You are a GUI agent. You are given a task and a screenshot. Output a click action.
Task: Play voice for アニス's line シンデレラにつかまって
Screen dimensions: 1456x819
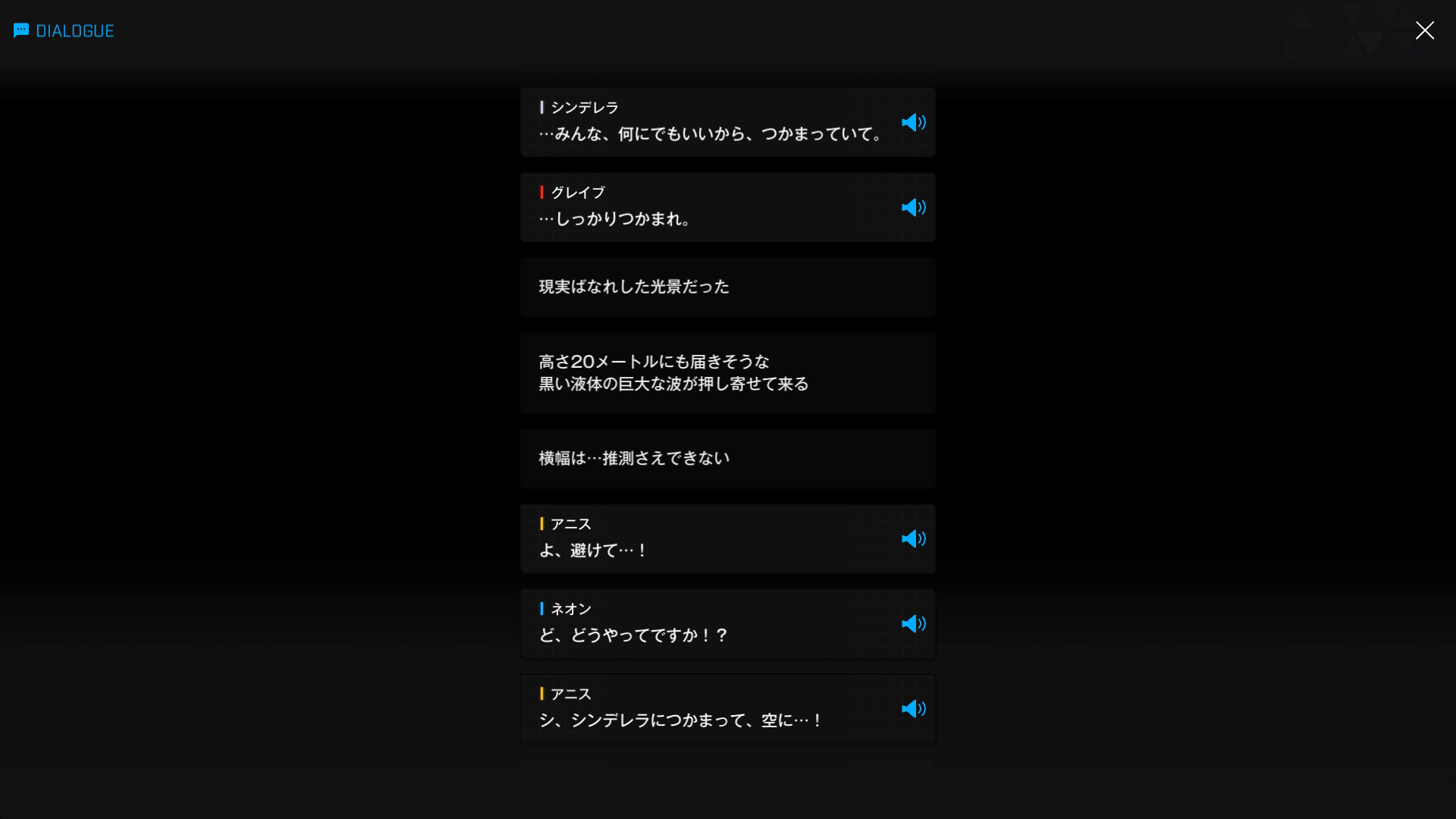point(913,709)
